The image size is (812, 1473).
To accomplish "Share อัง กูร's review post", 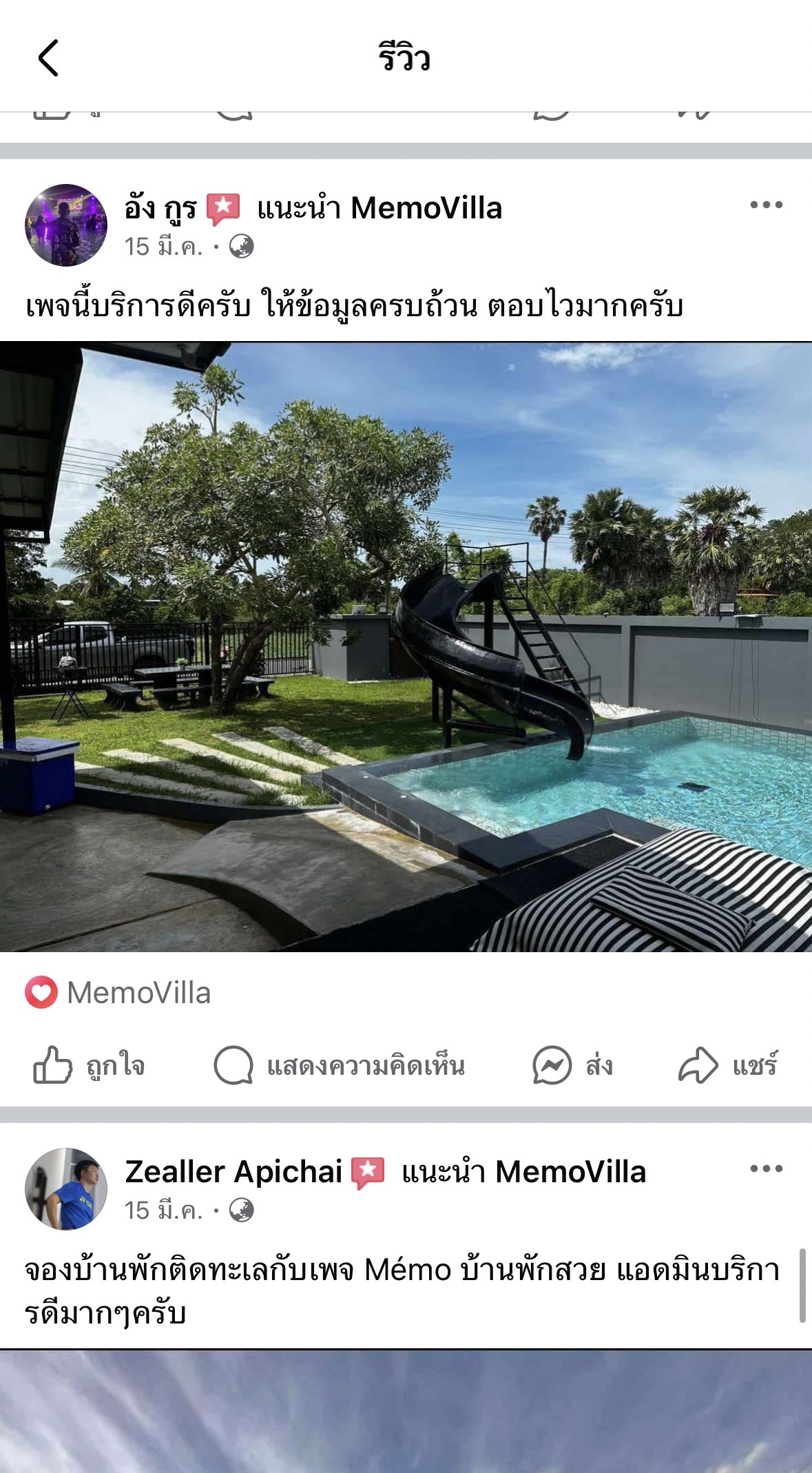I will [x=728, y=1065].
